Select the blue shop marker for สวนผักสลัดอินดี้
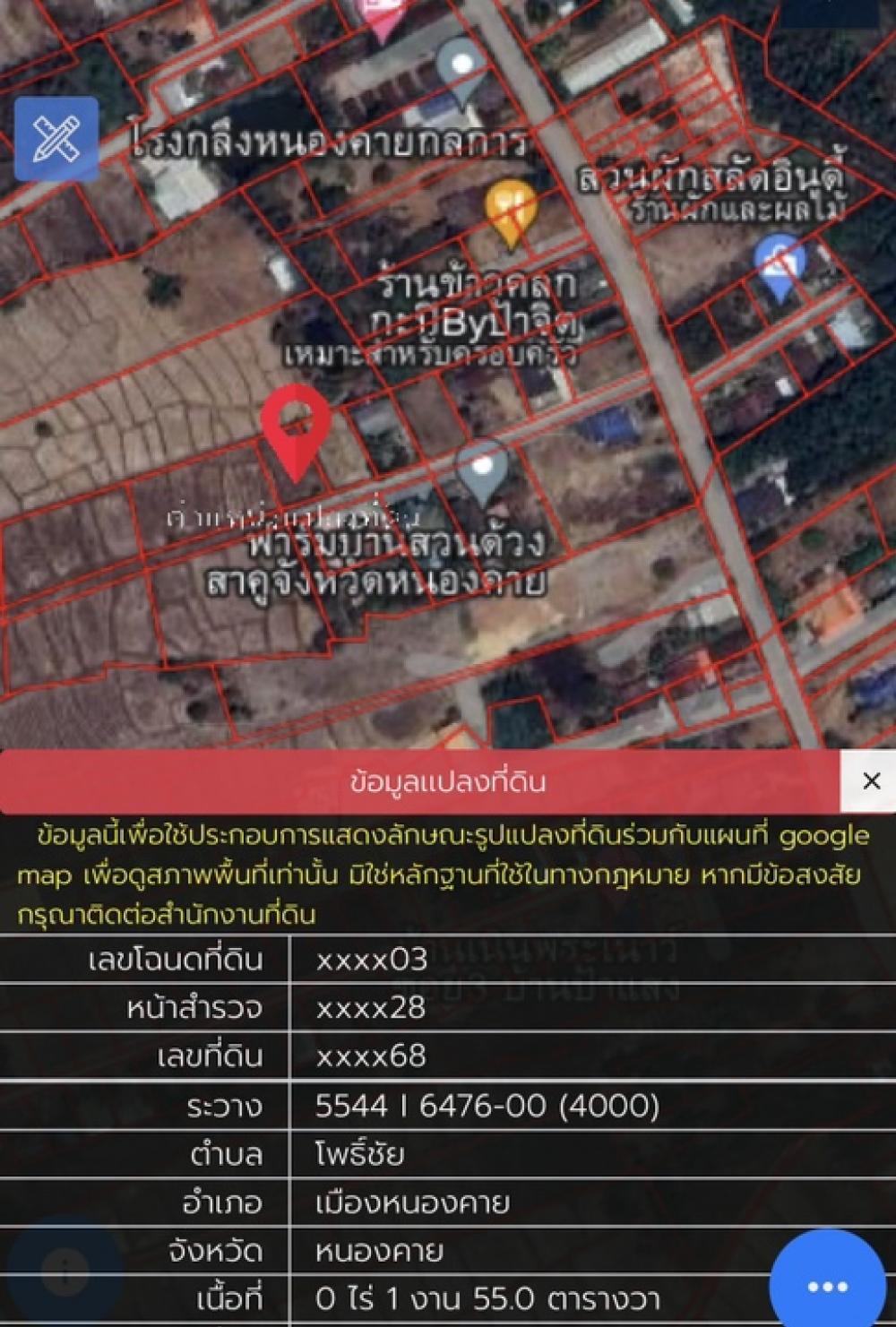The image size is (896, 1327). [779, 261]
